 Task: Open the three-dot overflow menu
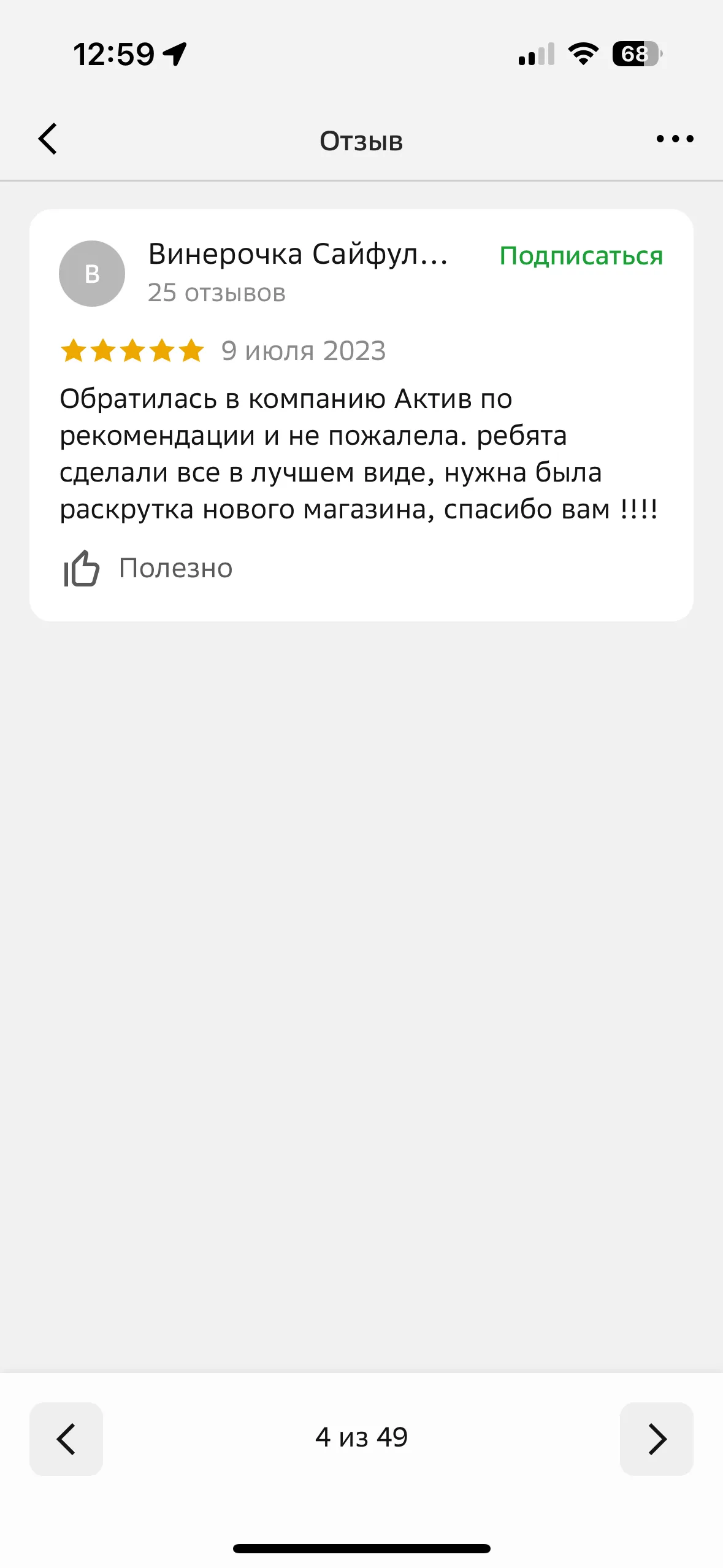point(675,139)
